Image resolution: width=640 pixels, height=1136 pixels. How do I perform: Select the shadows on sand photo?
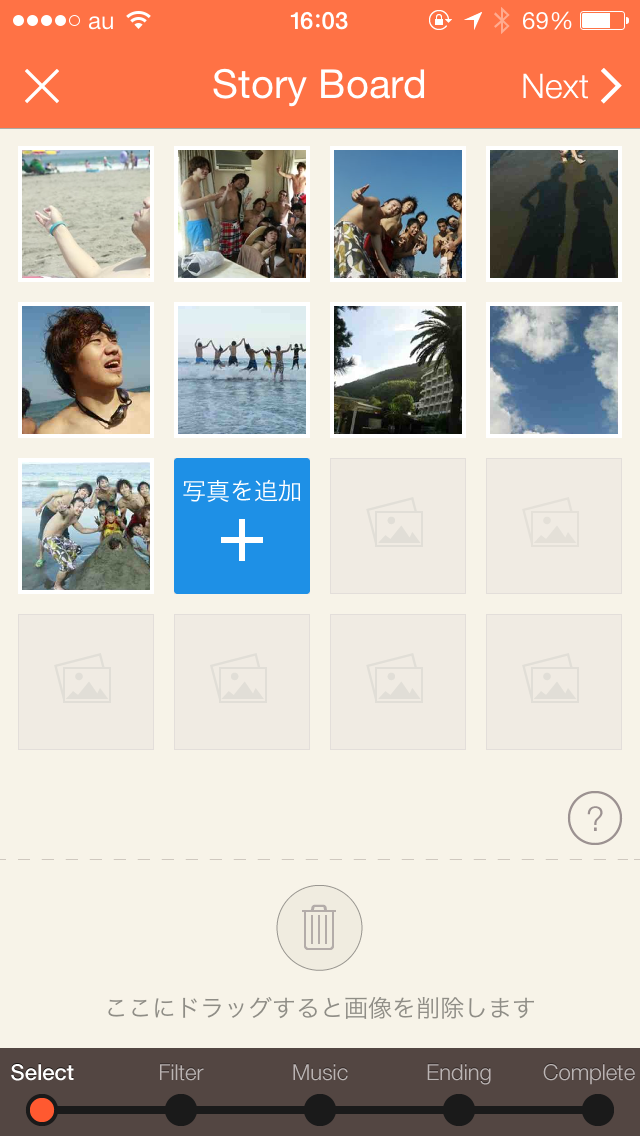click(554, 214)
